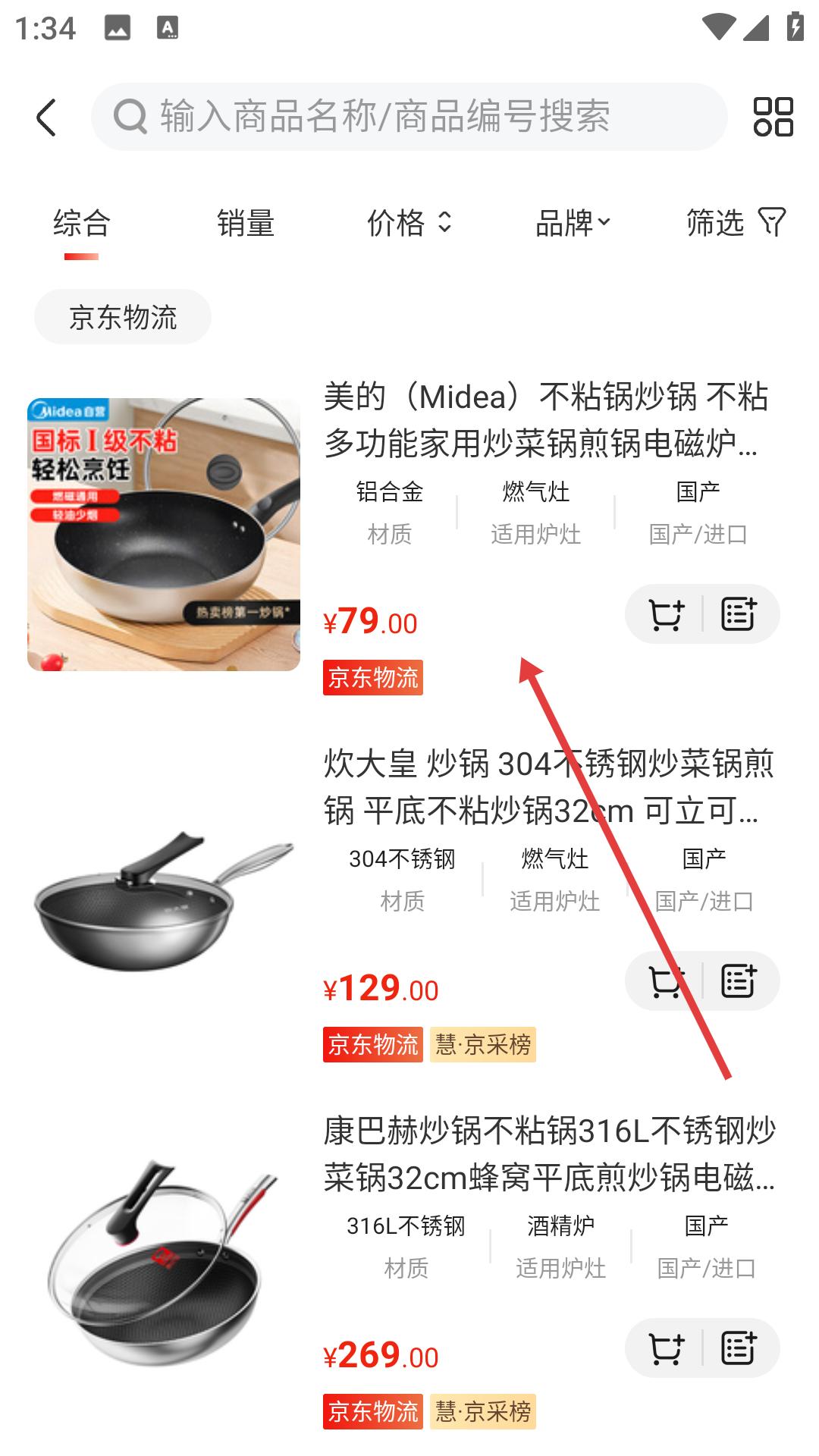Select the 综合 sort tab
Screen dimensions: 819x1456
[82, 223]
